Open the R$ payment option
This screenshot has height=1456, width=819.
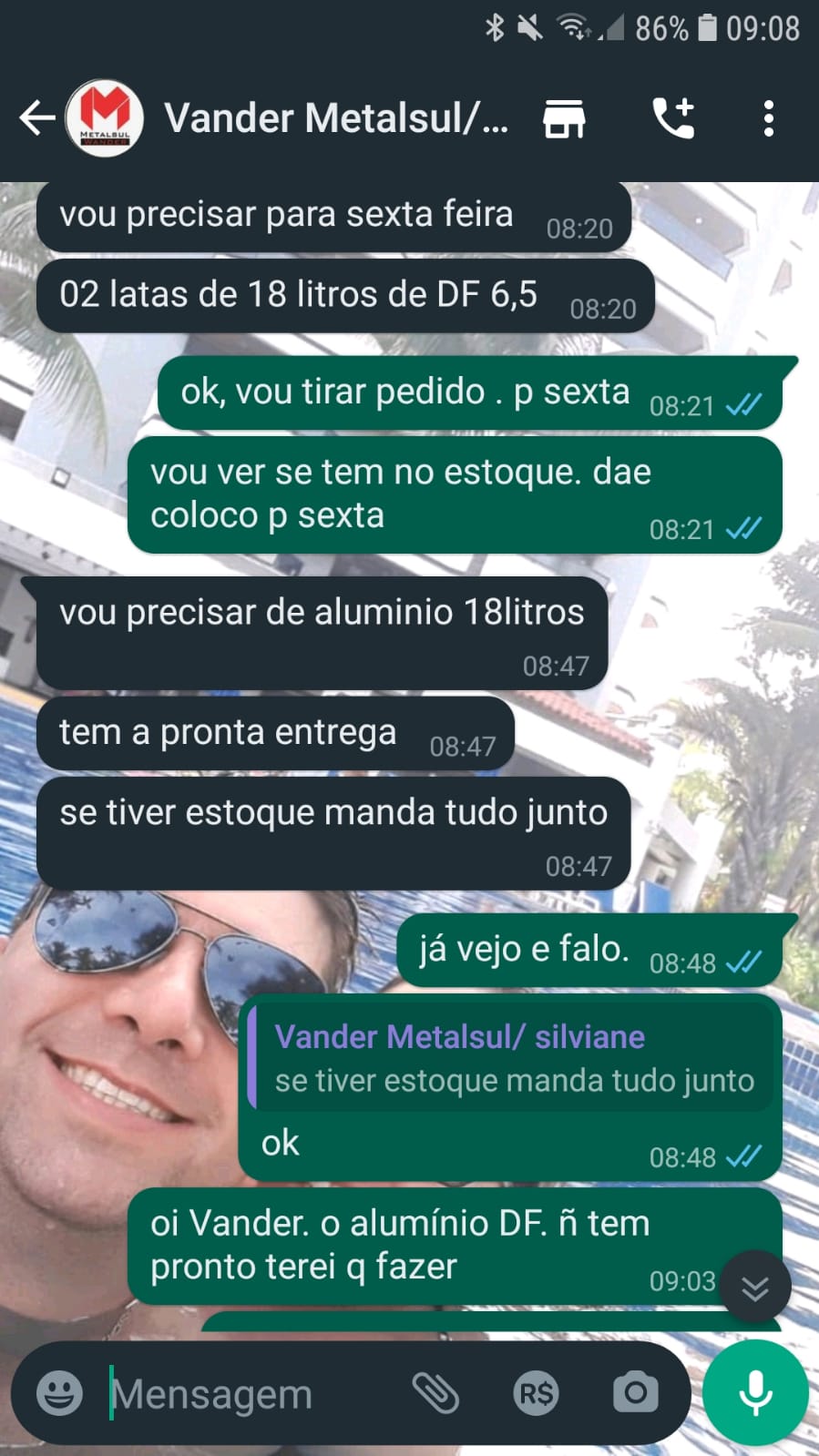536,1392
